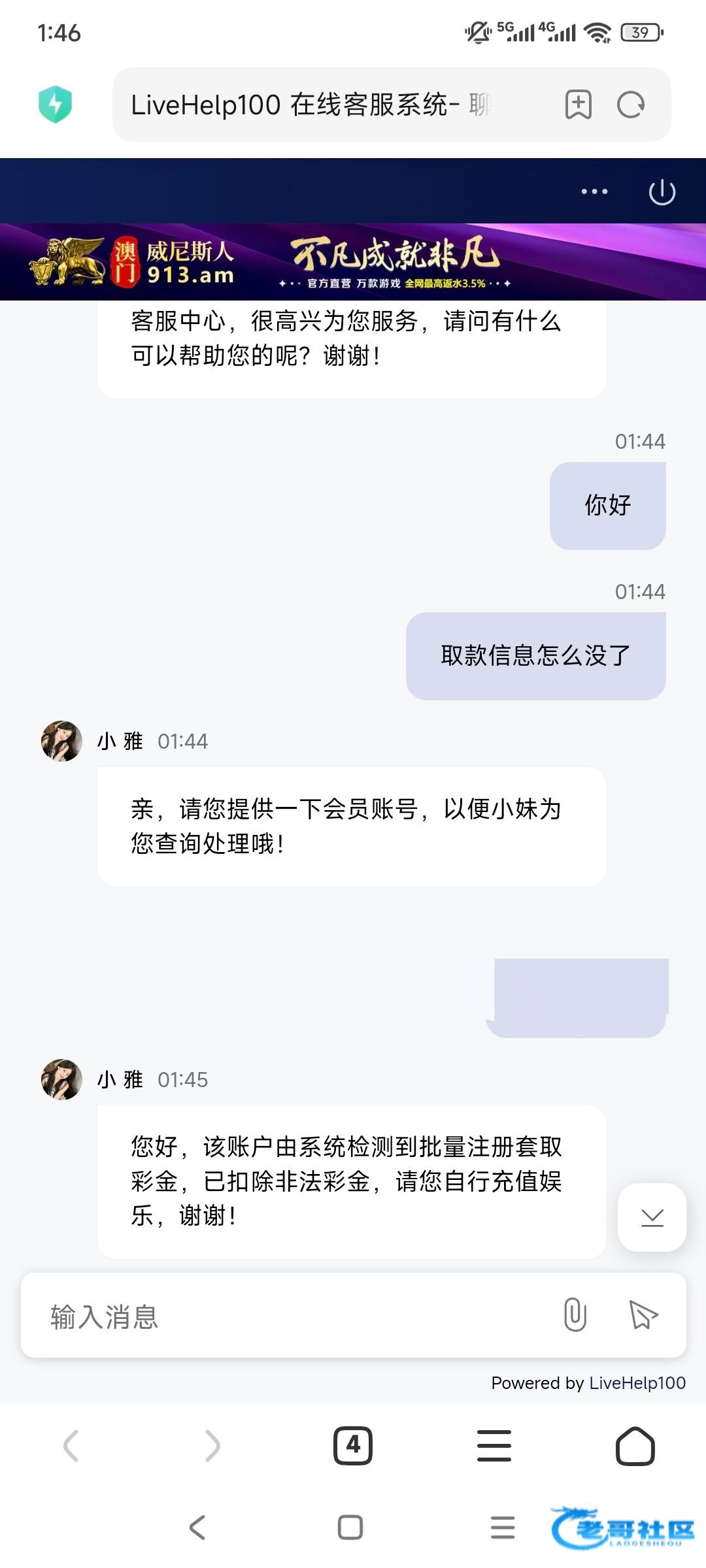End the chat with the power icon
Screen dimensions: 706x1568
662,192
